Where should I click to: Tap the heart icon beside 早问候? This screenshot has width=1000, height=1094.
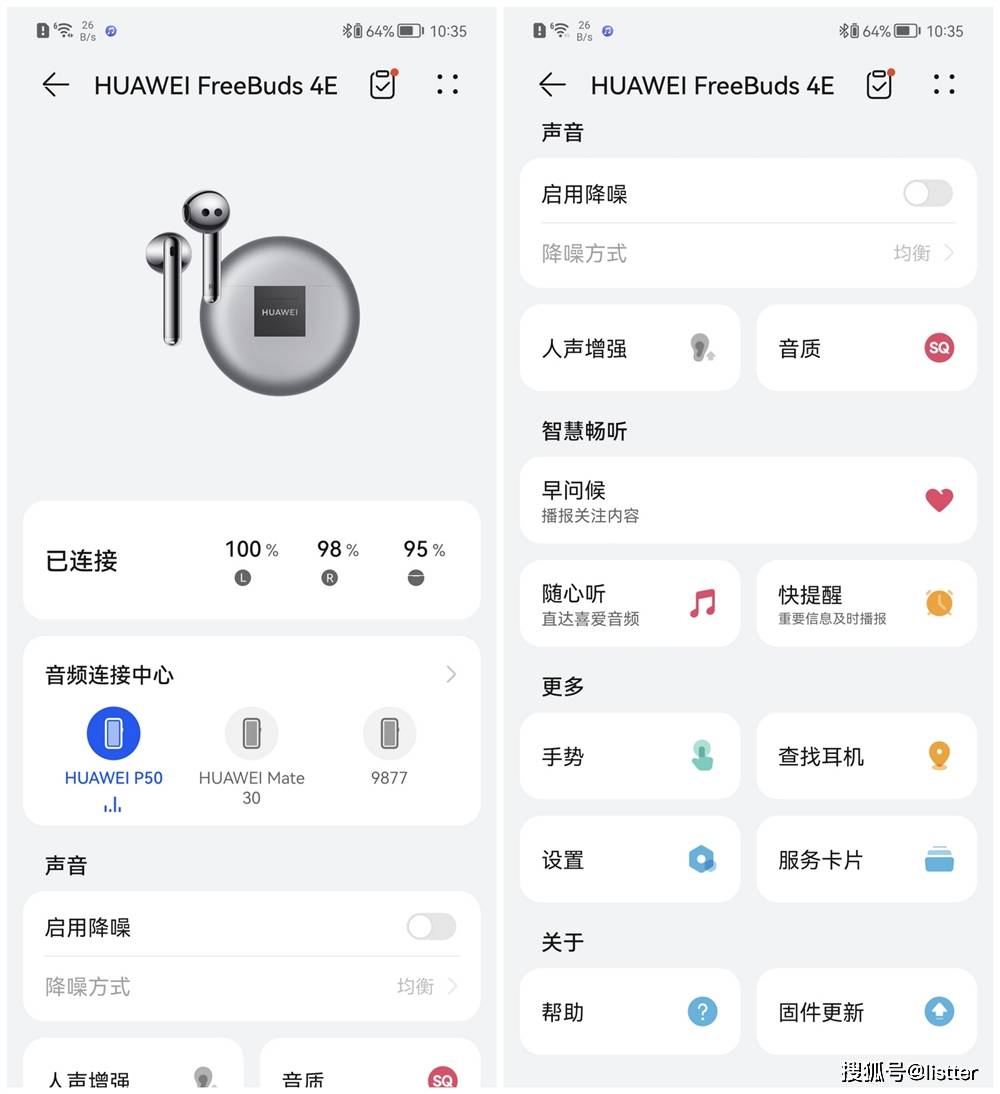click(938, 500)
